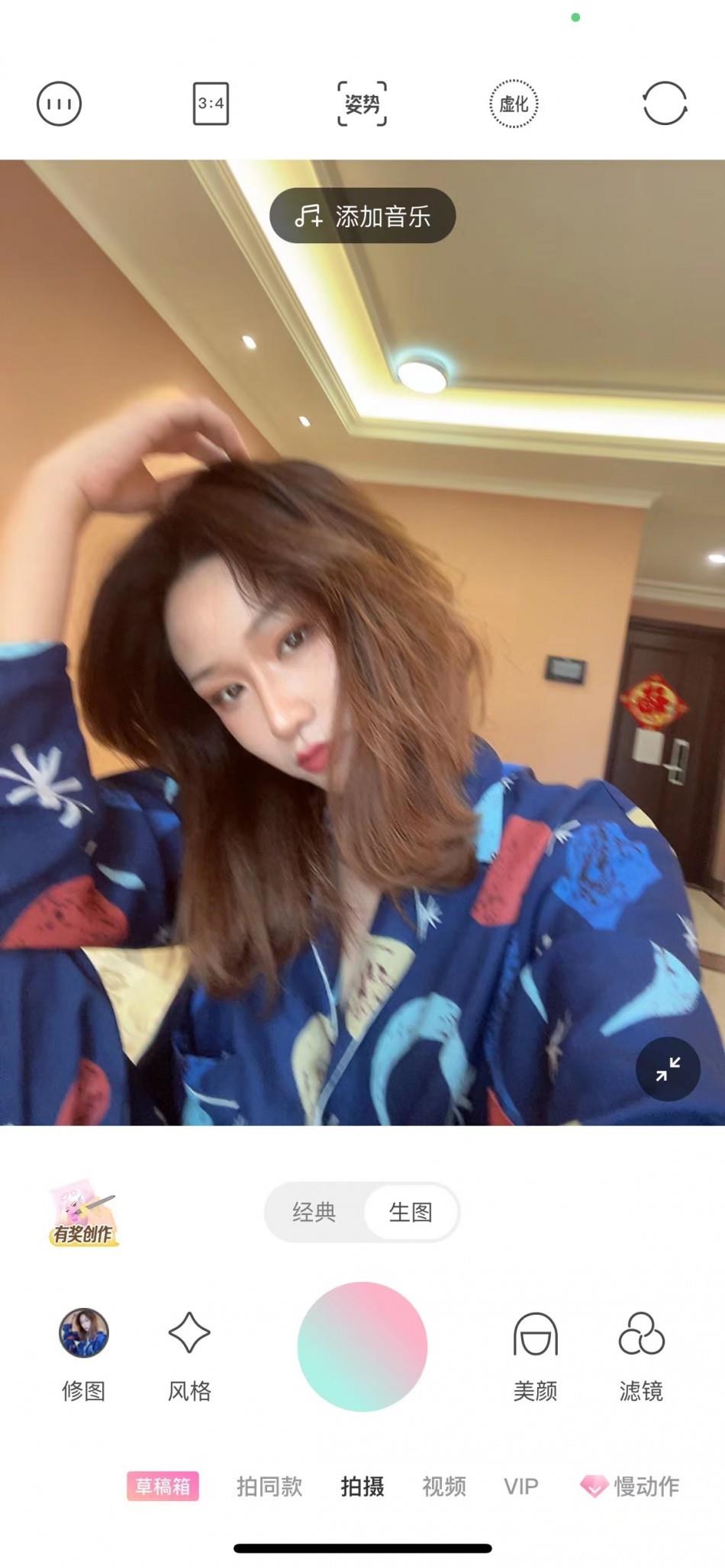Open the 有奖创作 promo sticker
The image size is (725, 1568).
click(x=83, y=1213)
